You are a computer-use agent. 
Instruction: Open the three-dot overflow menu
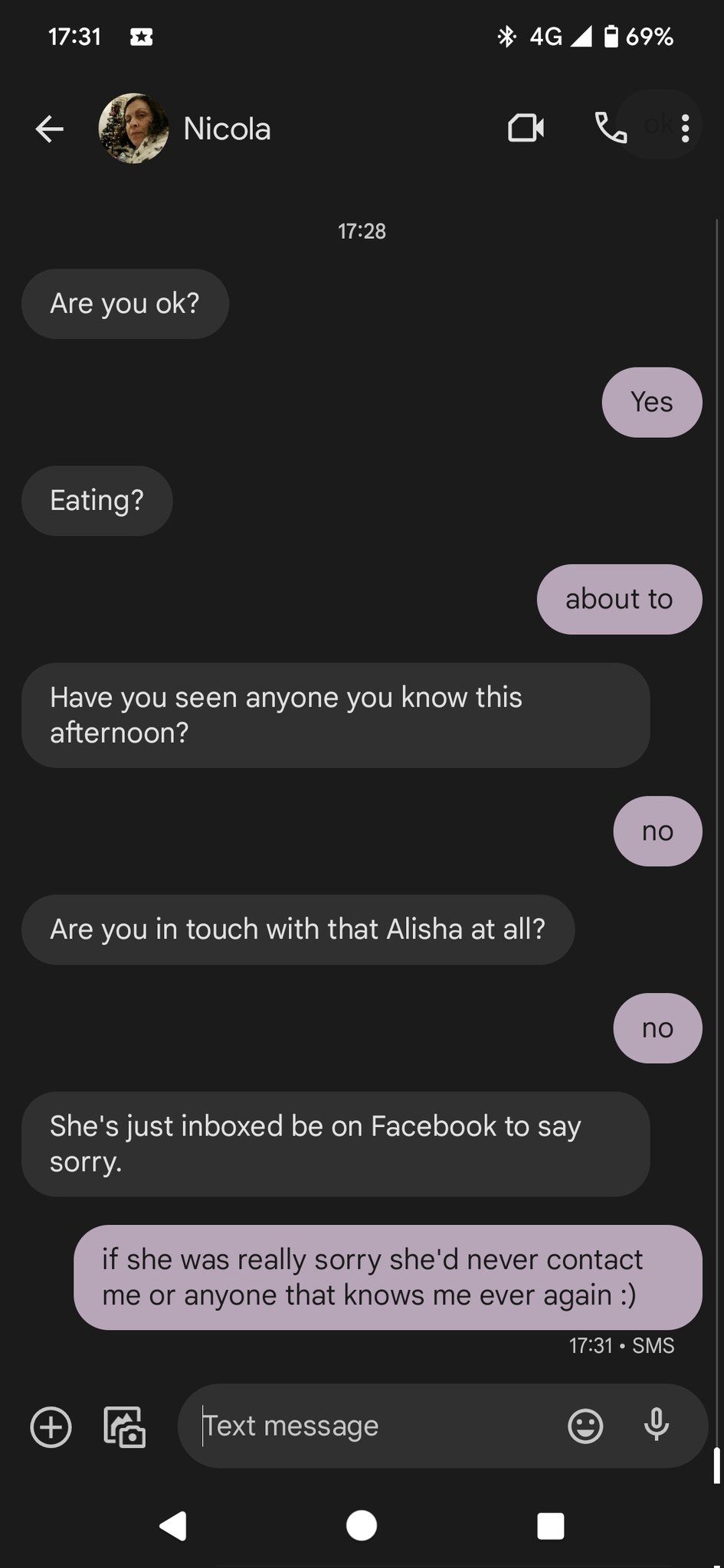click(685, 129)
